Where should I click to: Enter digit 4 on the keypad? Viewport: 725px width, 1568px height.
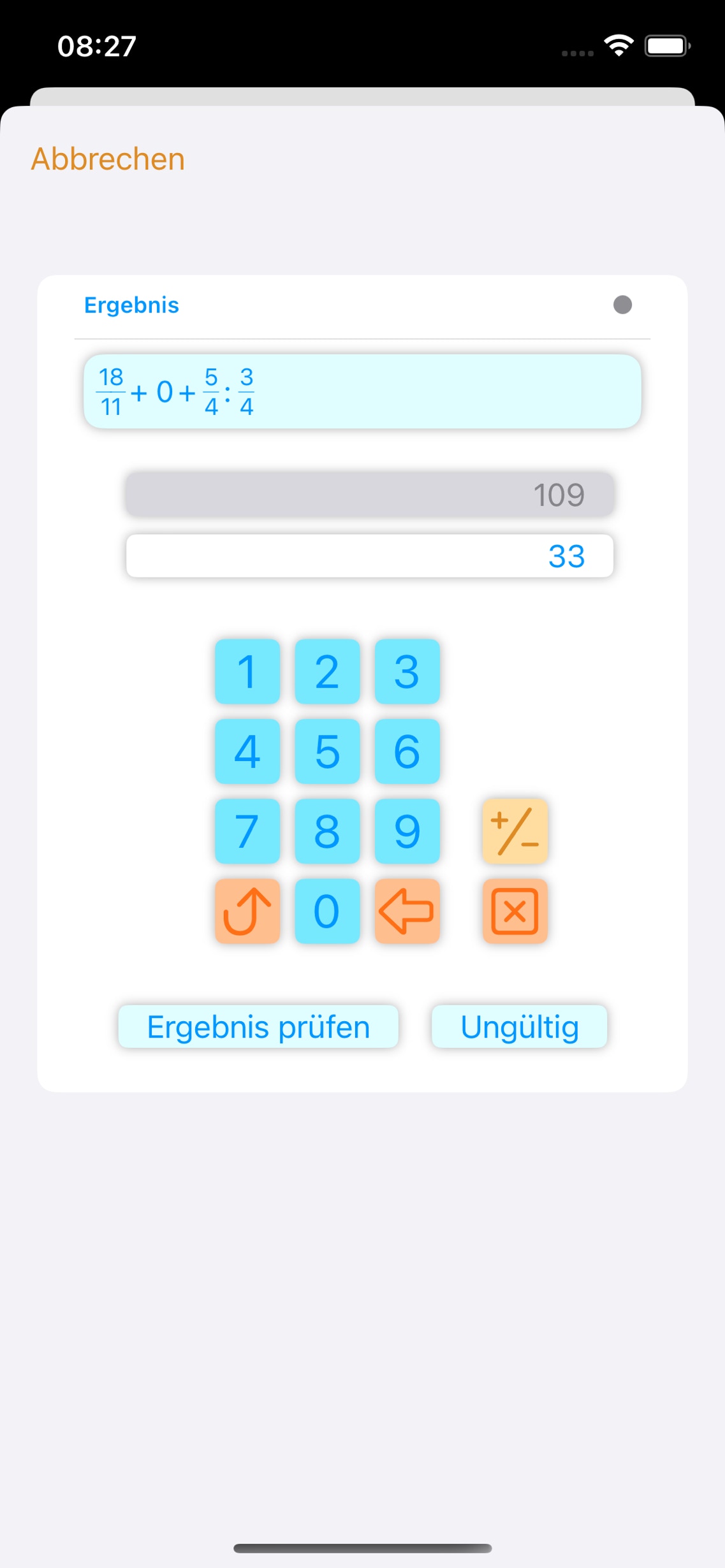(x=247, y=751)
